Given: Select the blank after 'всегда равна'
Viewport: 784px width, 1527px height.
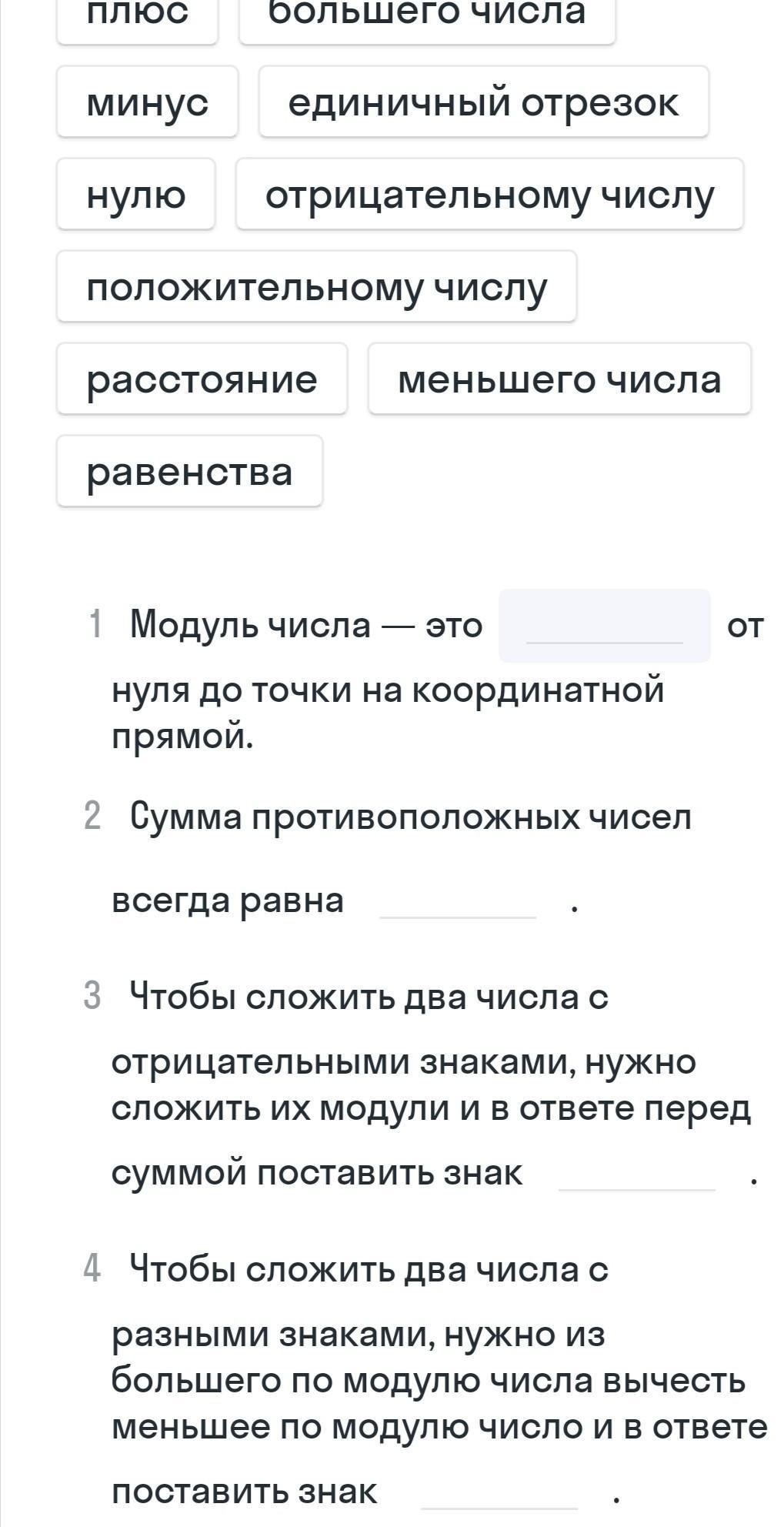Looking at the screenshot, I should coord(458,902).
